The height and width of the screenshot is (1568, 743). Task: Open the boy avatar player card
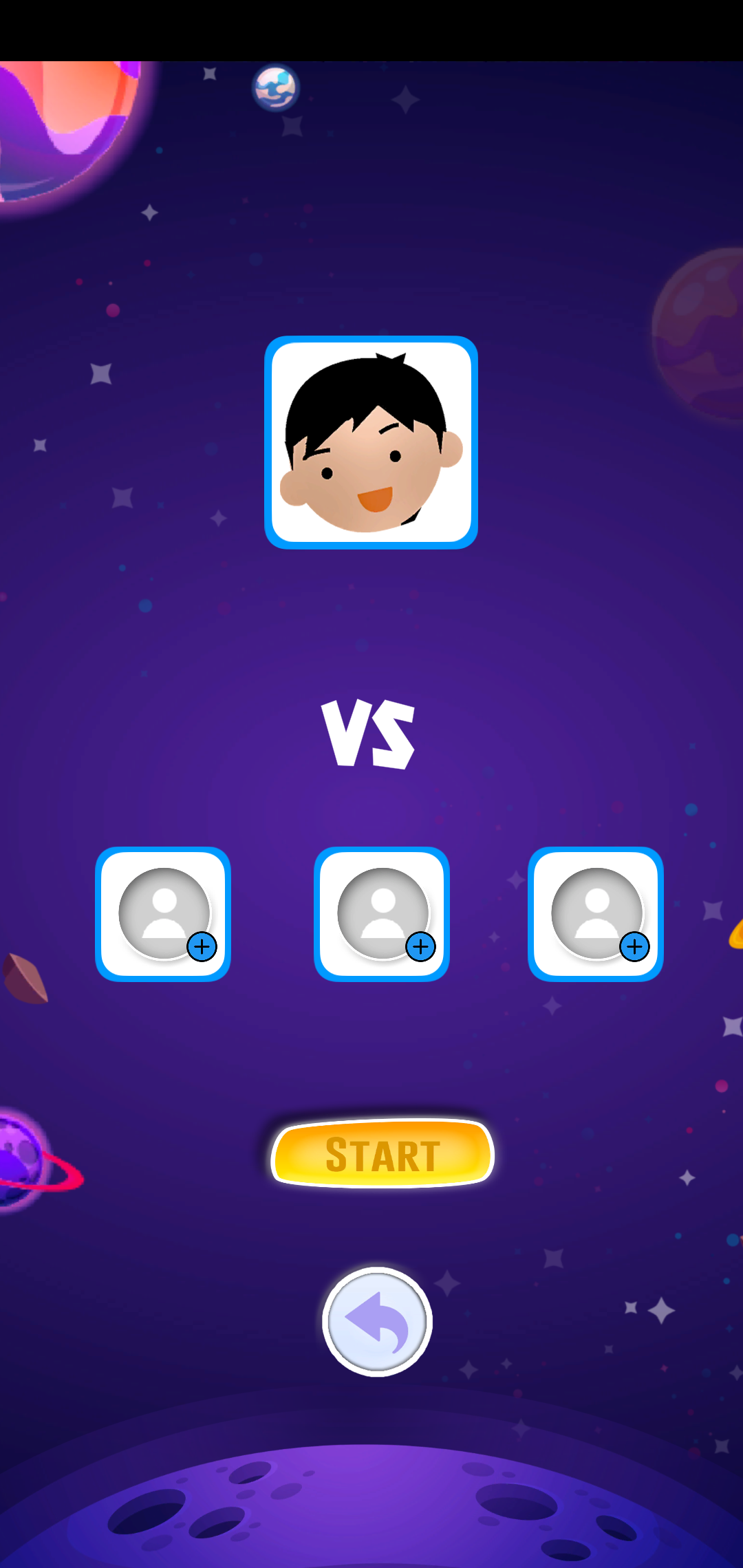[371, 442]
